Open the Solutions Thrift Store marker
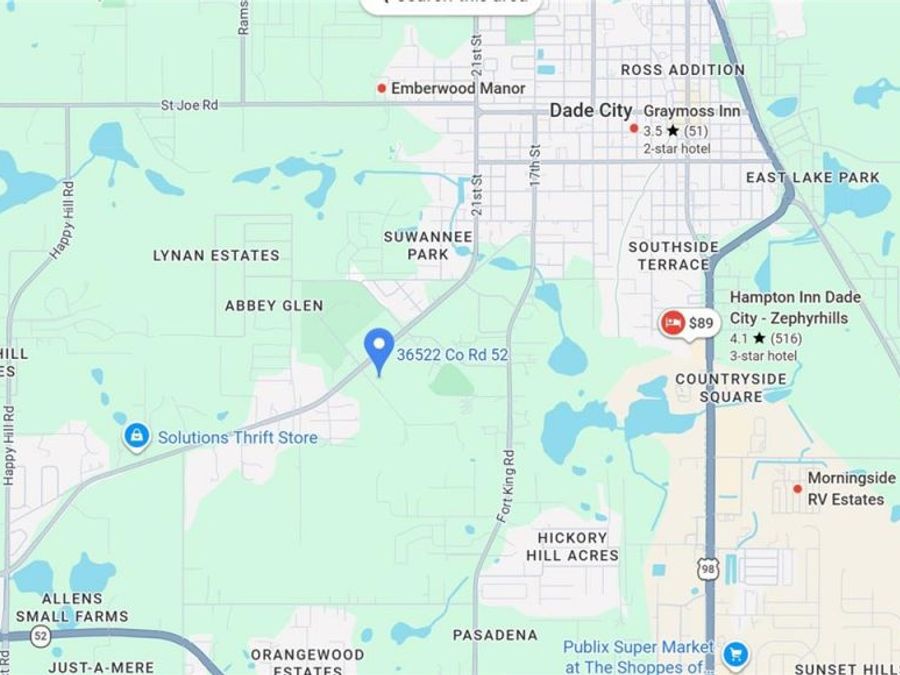The height and width of the screenshot is (675, 900). tap(137, 436)
